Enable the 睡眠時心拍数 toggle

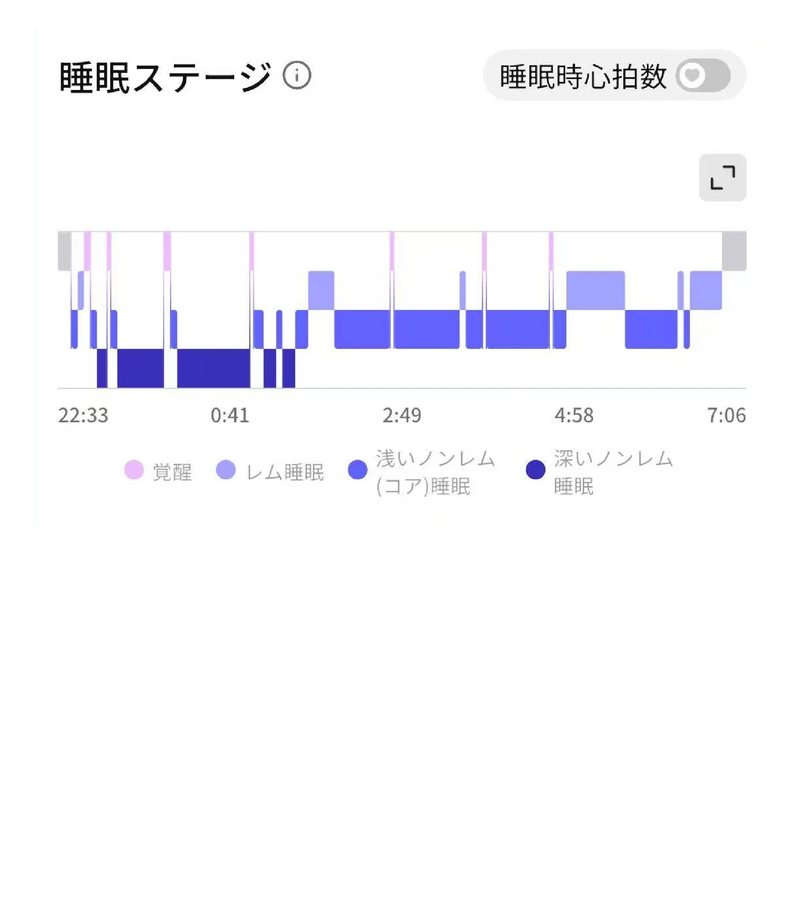[x=702, y=77]
